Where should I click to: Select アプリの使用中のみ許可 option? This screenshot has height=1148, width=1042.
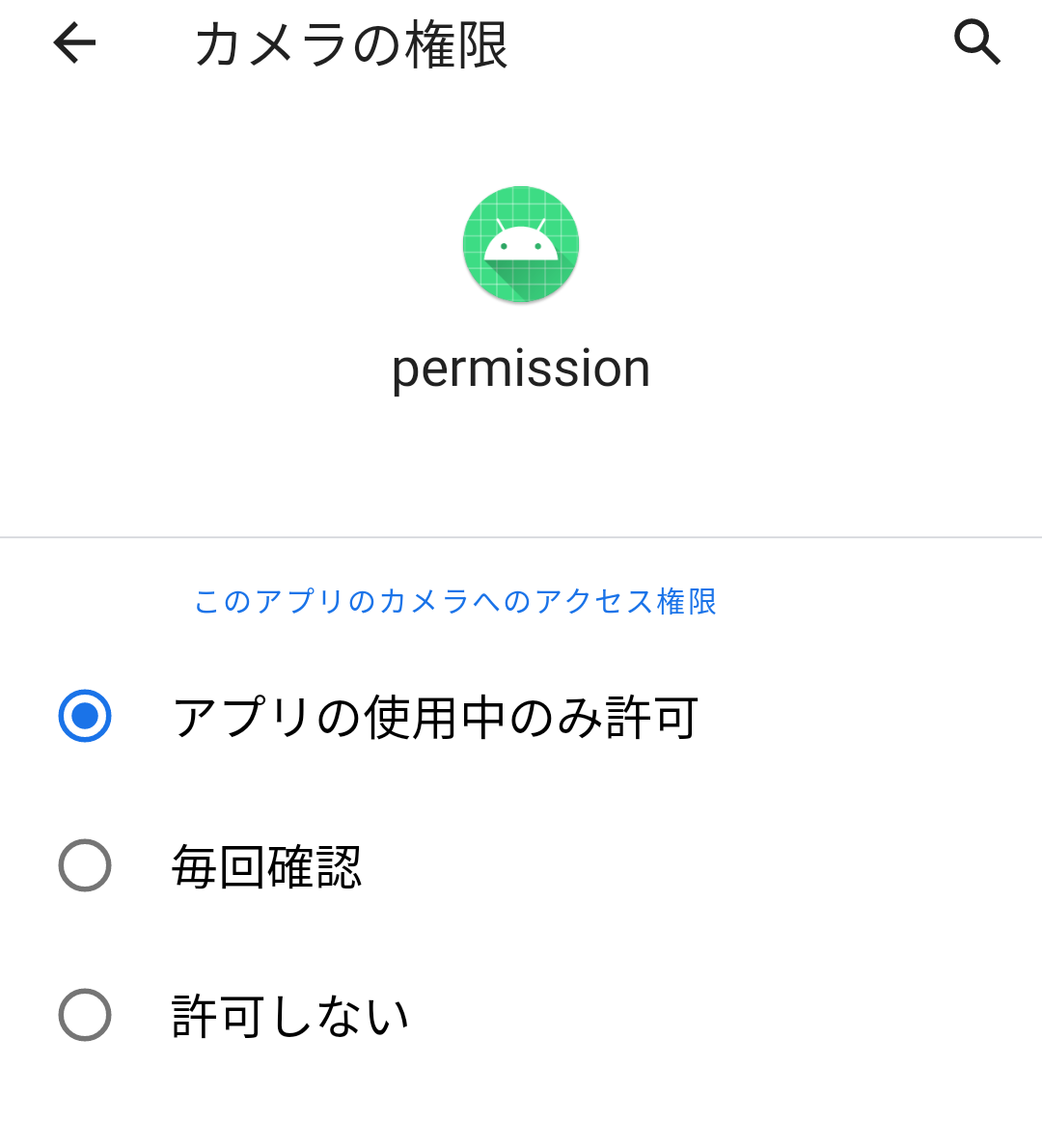tap(85, 716)
